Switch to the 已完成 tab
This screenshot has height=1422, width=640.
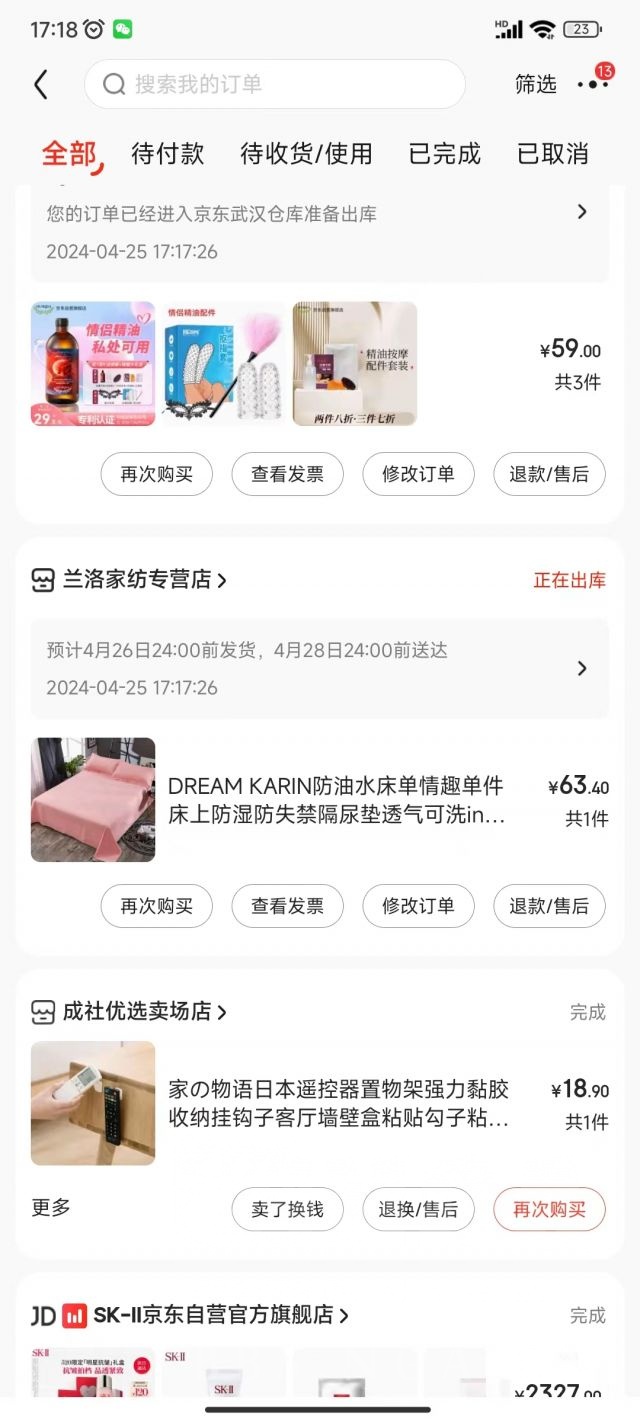point(444,154)
